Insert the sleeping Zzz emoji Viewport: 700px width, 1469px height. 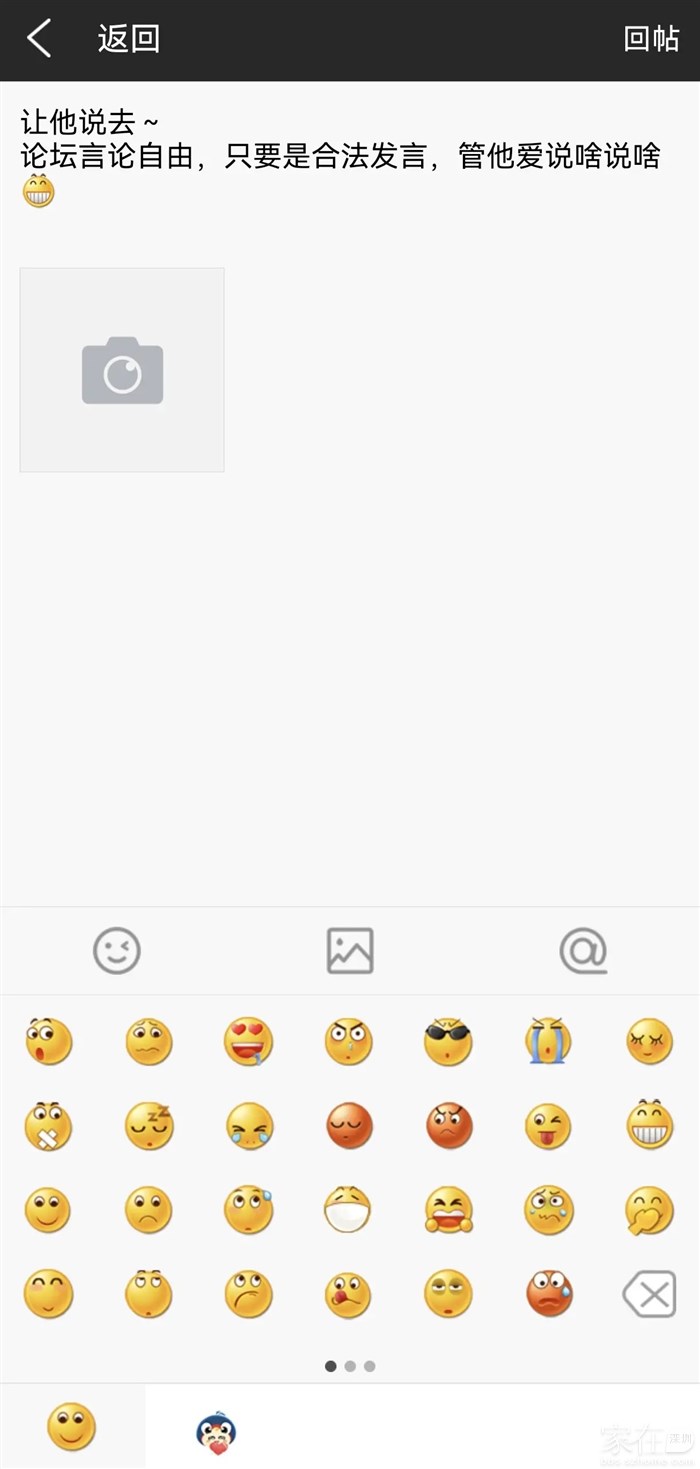[149, 1126]
